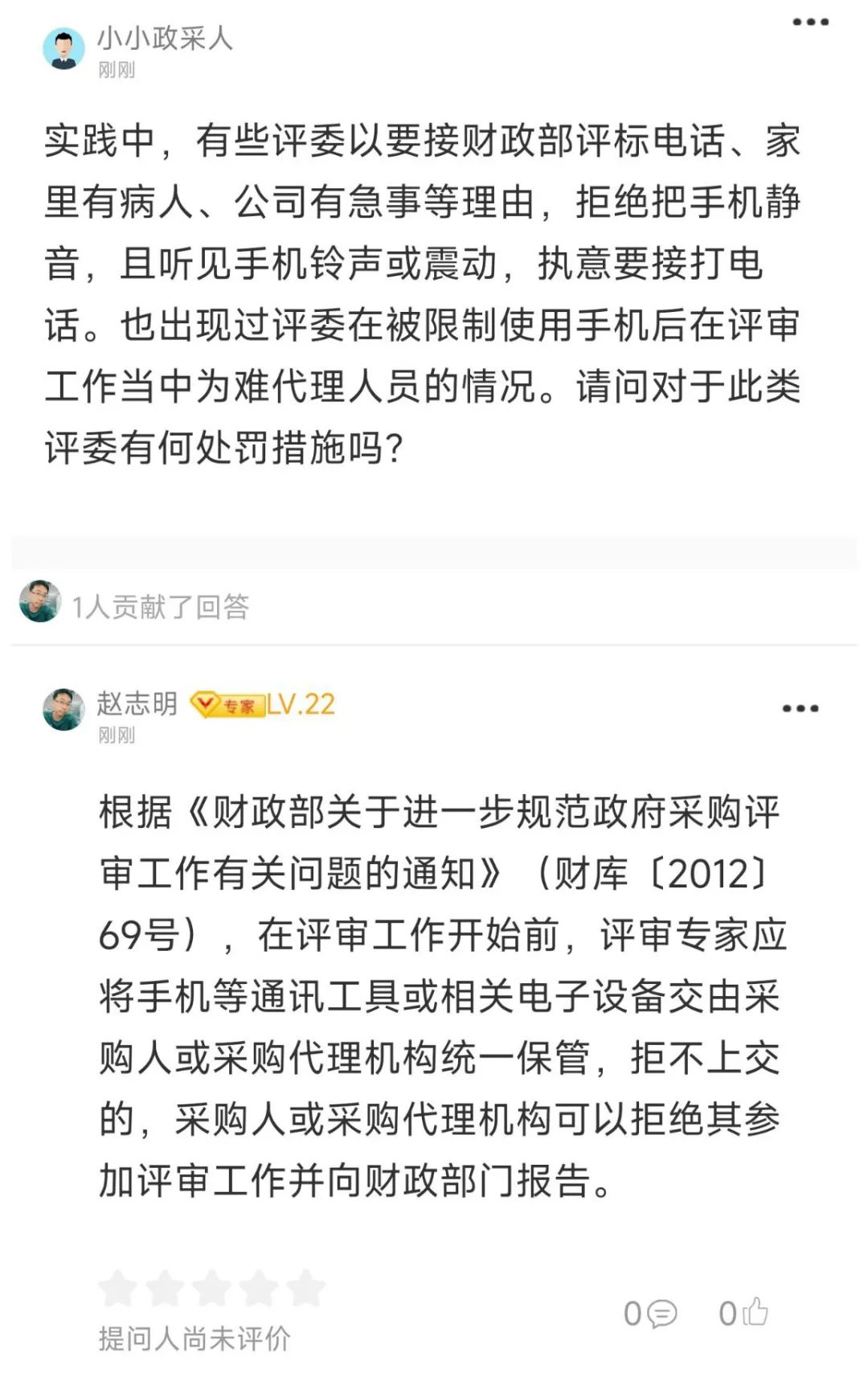
Task: Open overflow menu on 赵志明's answer
Action: (800, 708)
